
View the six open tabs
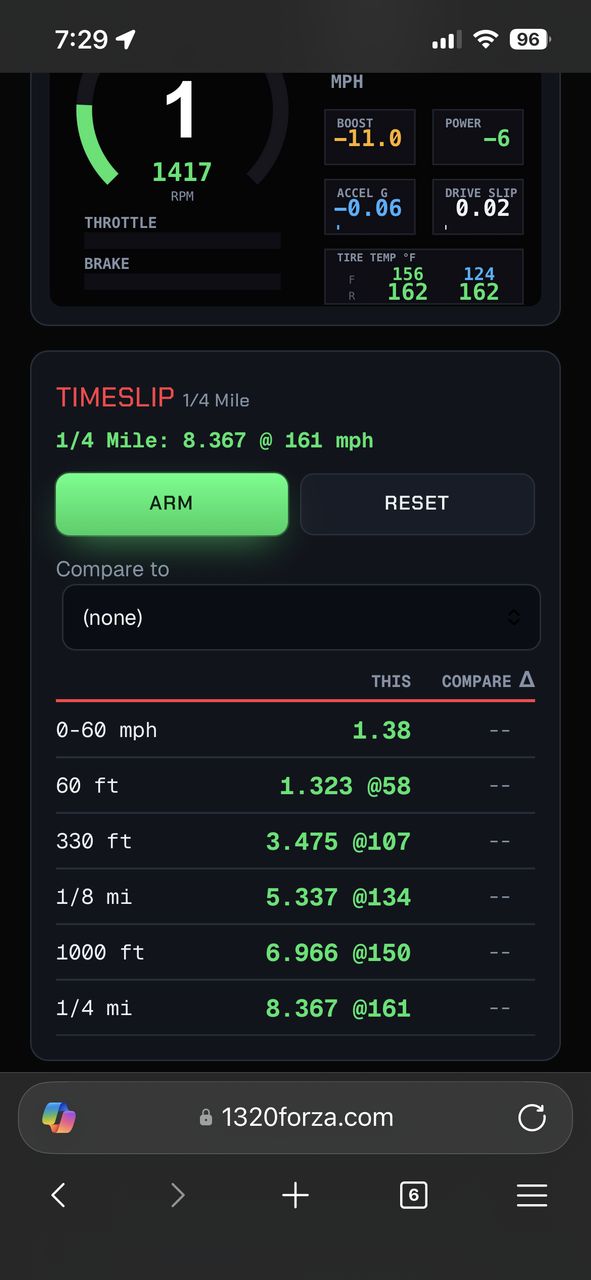coord(413,1194)
